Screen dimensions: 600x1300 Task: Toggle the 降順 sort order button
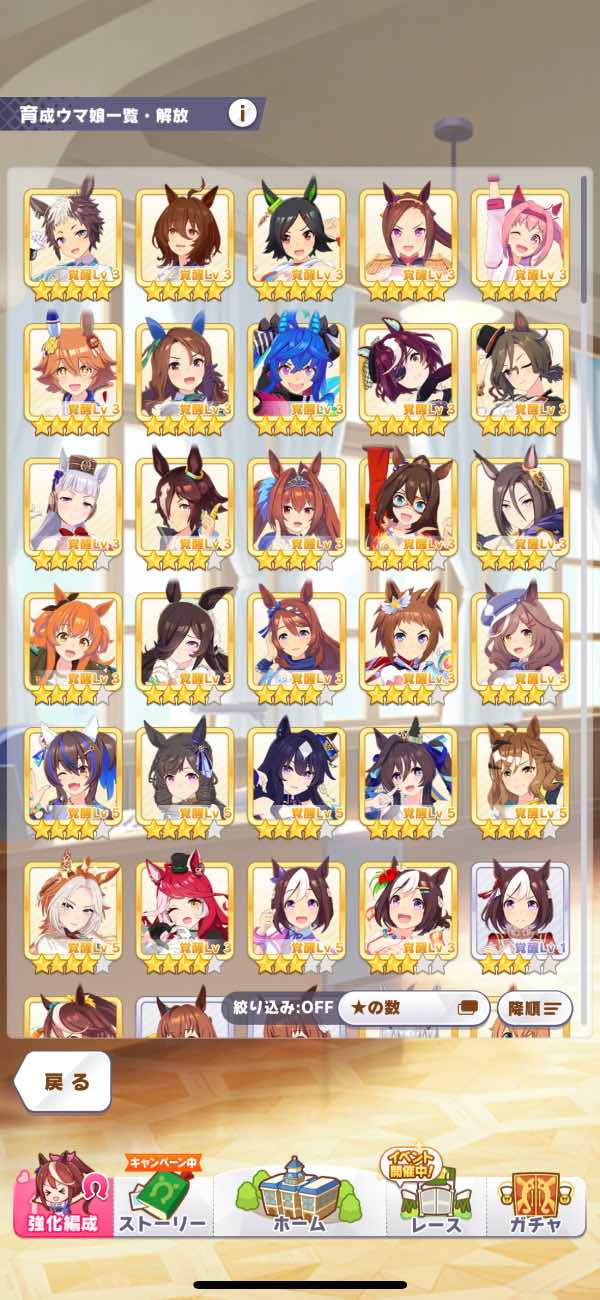pyautogui.click(x=534, y=1007)
